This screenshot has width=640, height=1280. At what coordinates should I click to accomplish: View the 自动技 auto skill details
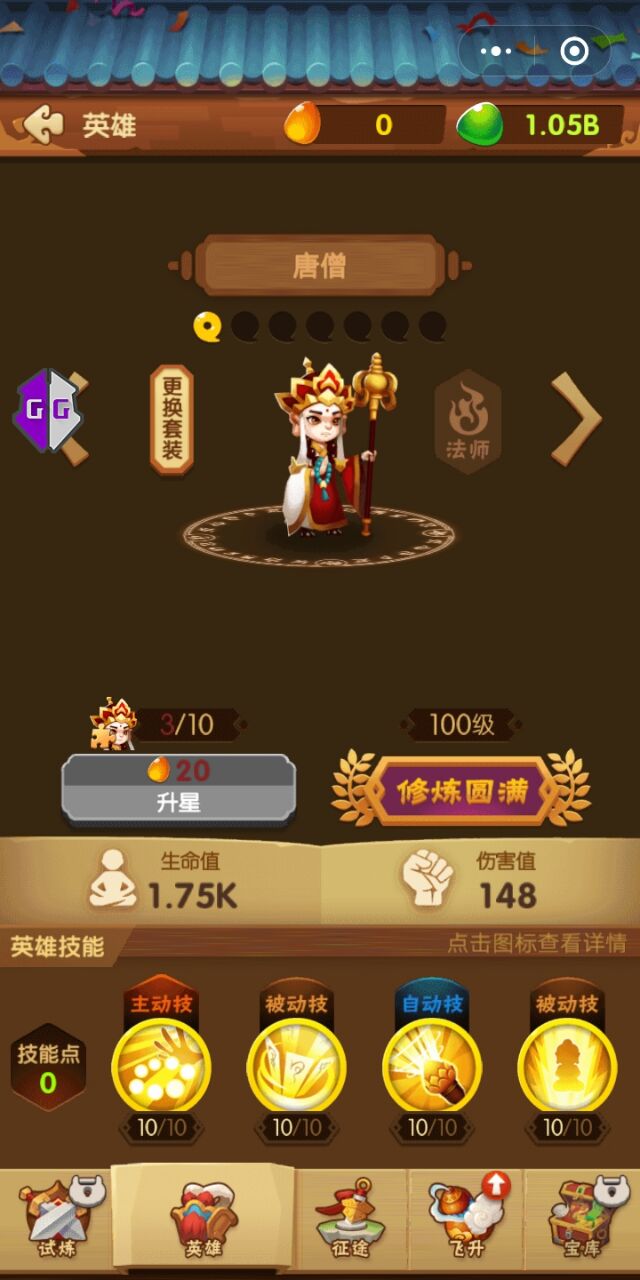coord(432,1065)
